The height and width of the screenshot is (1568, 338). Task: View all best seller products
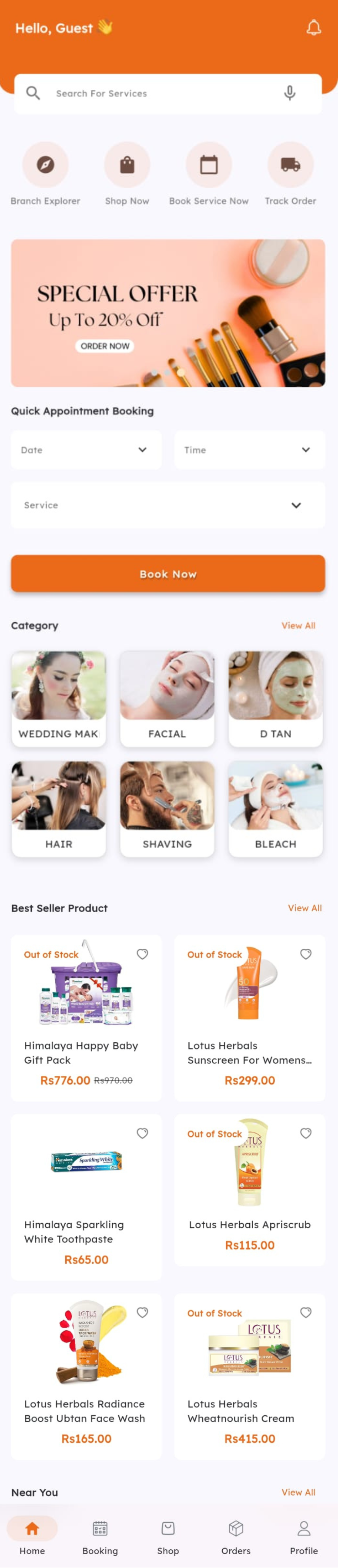[305, 907]
